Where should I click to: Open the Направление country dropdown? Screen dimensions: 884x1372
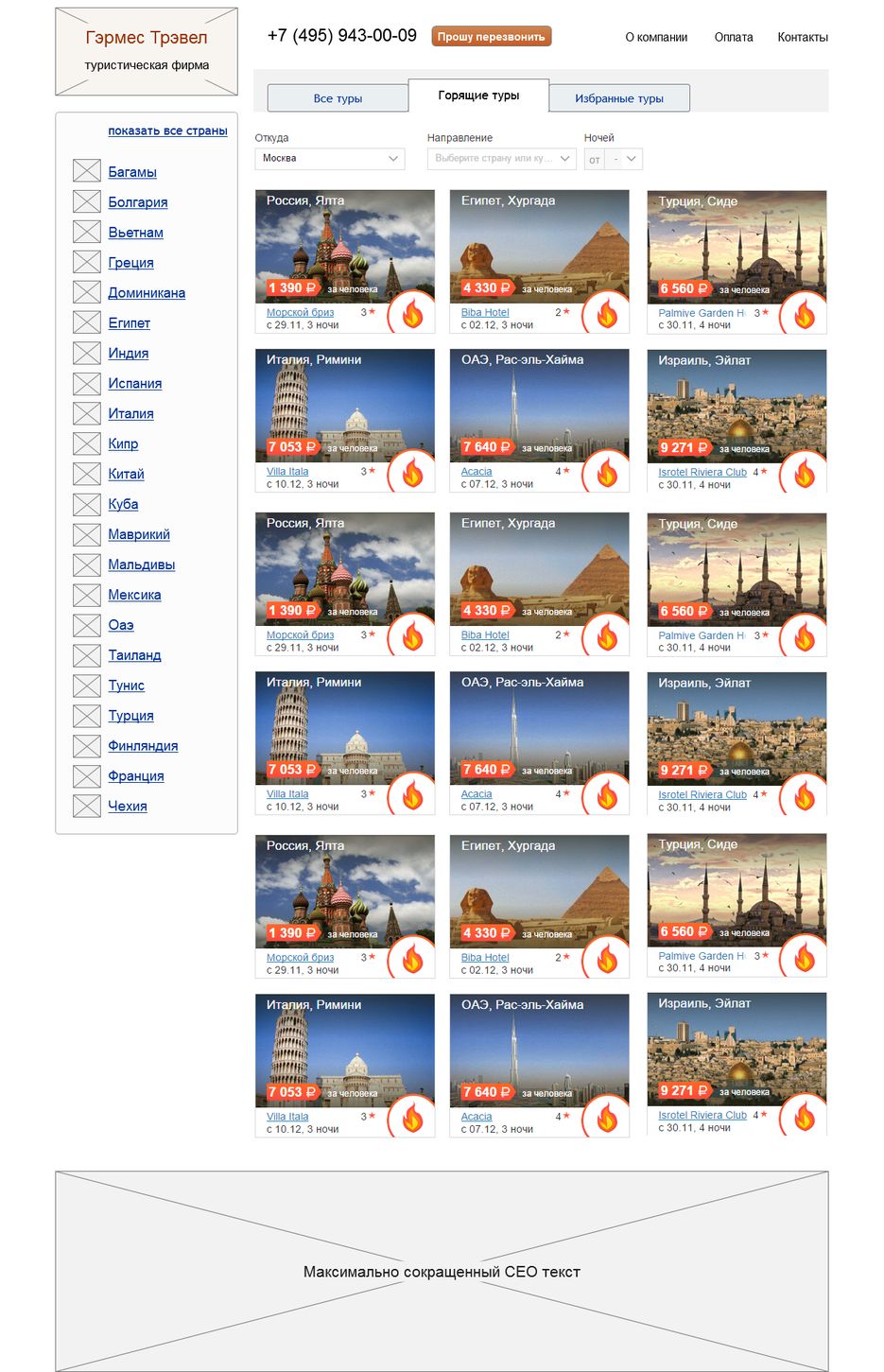[501, 159]
